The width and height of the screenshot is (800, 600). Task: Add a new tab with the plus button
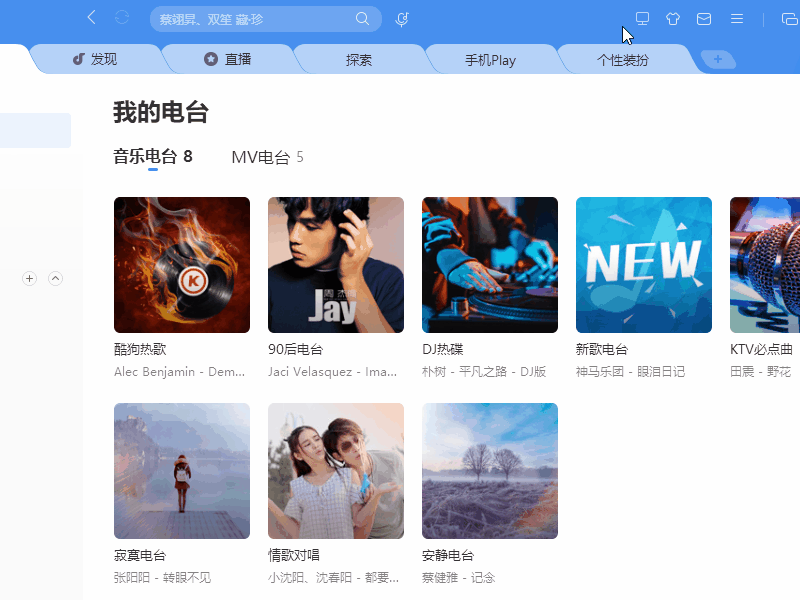coord(718,60)
